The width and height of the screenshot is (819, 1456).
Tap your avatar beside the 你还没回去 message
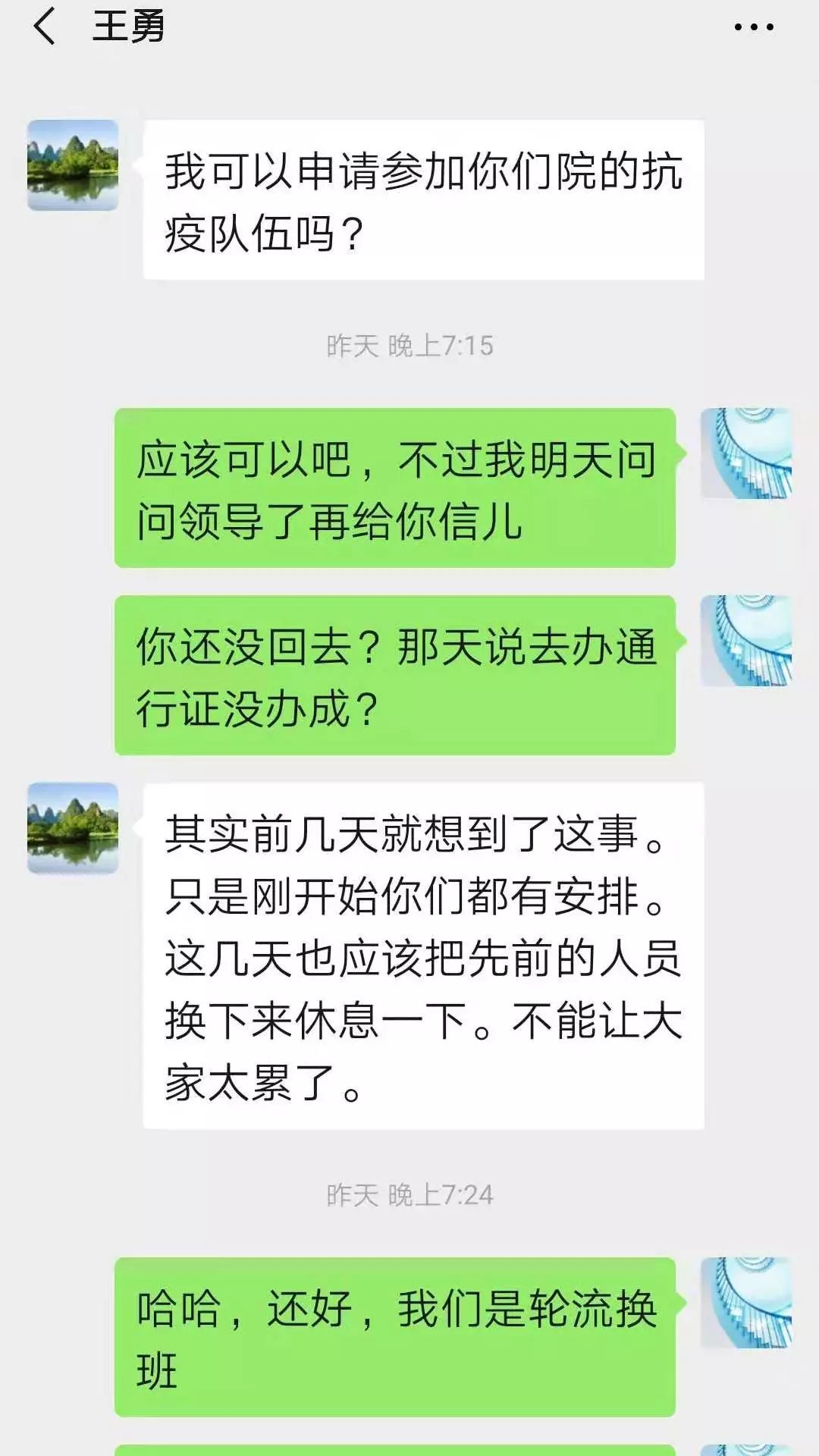tap(745, 641)
